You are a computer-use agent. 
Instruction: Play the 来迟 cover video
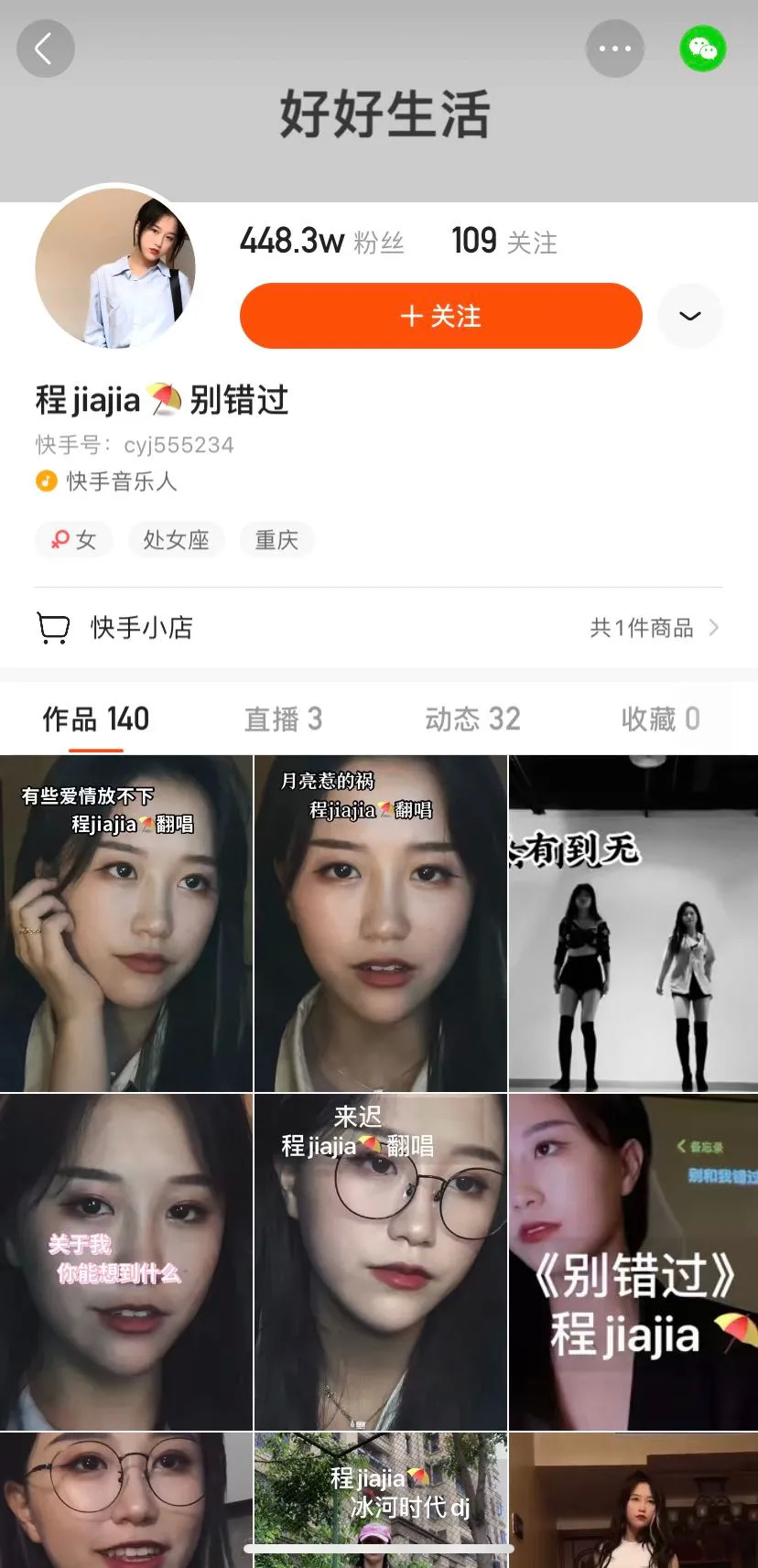coord(380,1263)
